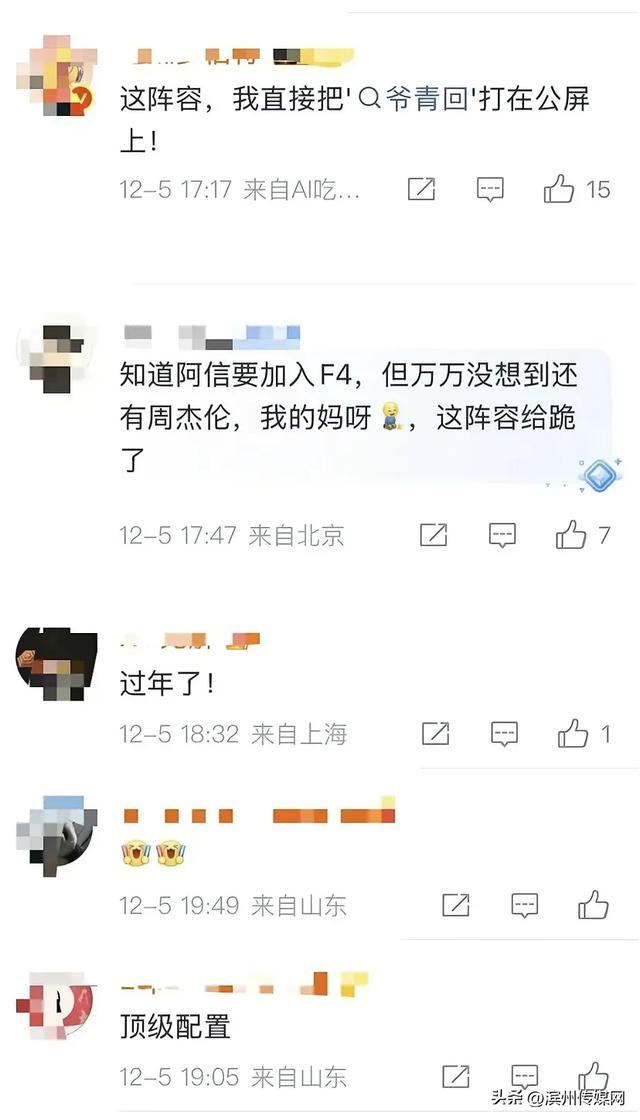Viewport: 640px width, 1120px height.
Task: Forward the comment from 北京 at 17:47
Action: (433, 535)
